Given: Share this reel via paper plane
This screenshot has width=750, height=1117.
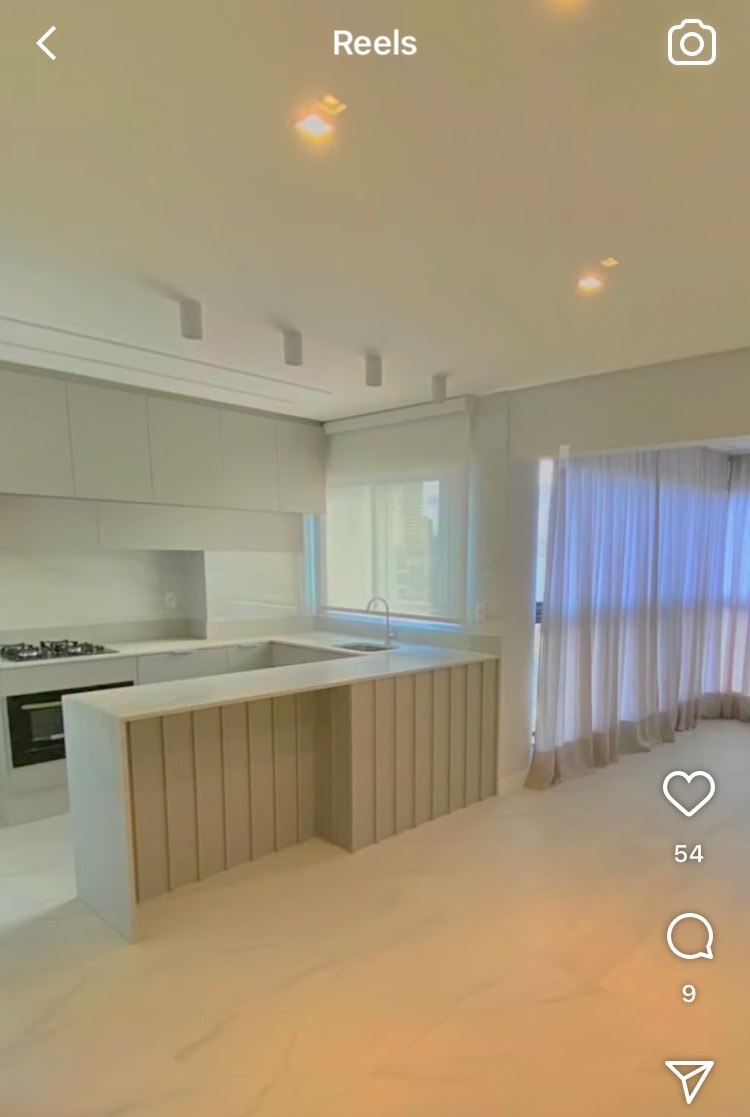Looking at the screenshot, I should click(x=689, y=1082).
